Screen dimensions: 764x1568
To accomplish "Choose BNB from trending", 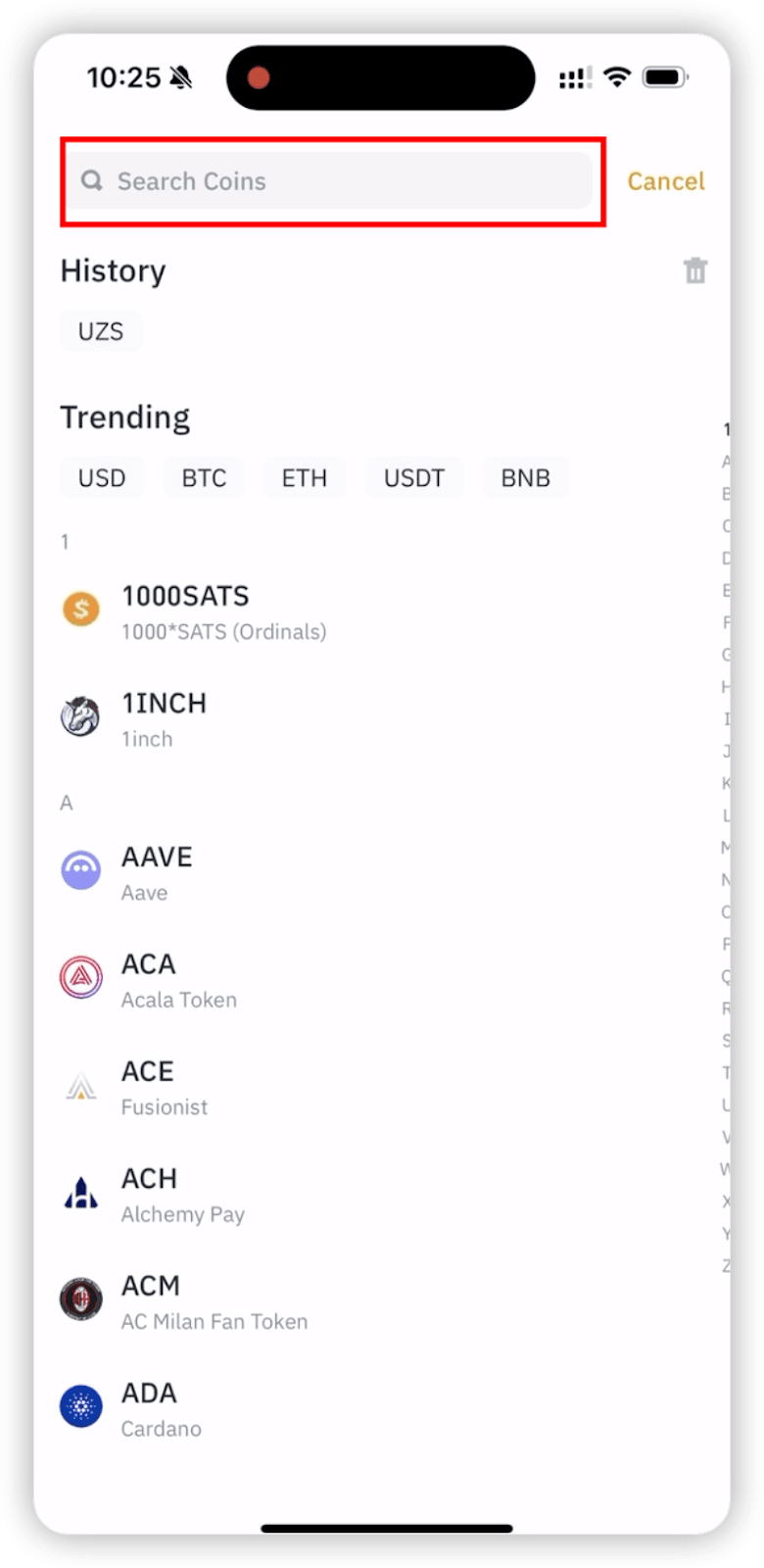I will (525, 478).
